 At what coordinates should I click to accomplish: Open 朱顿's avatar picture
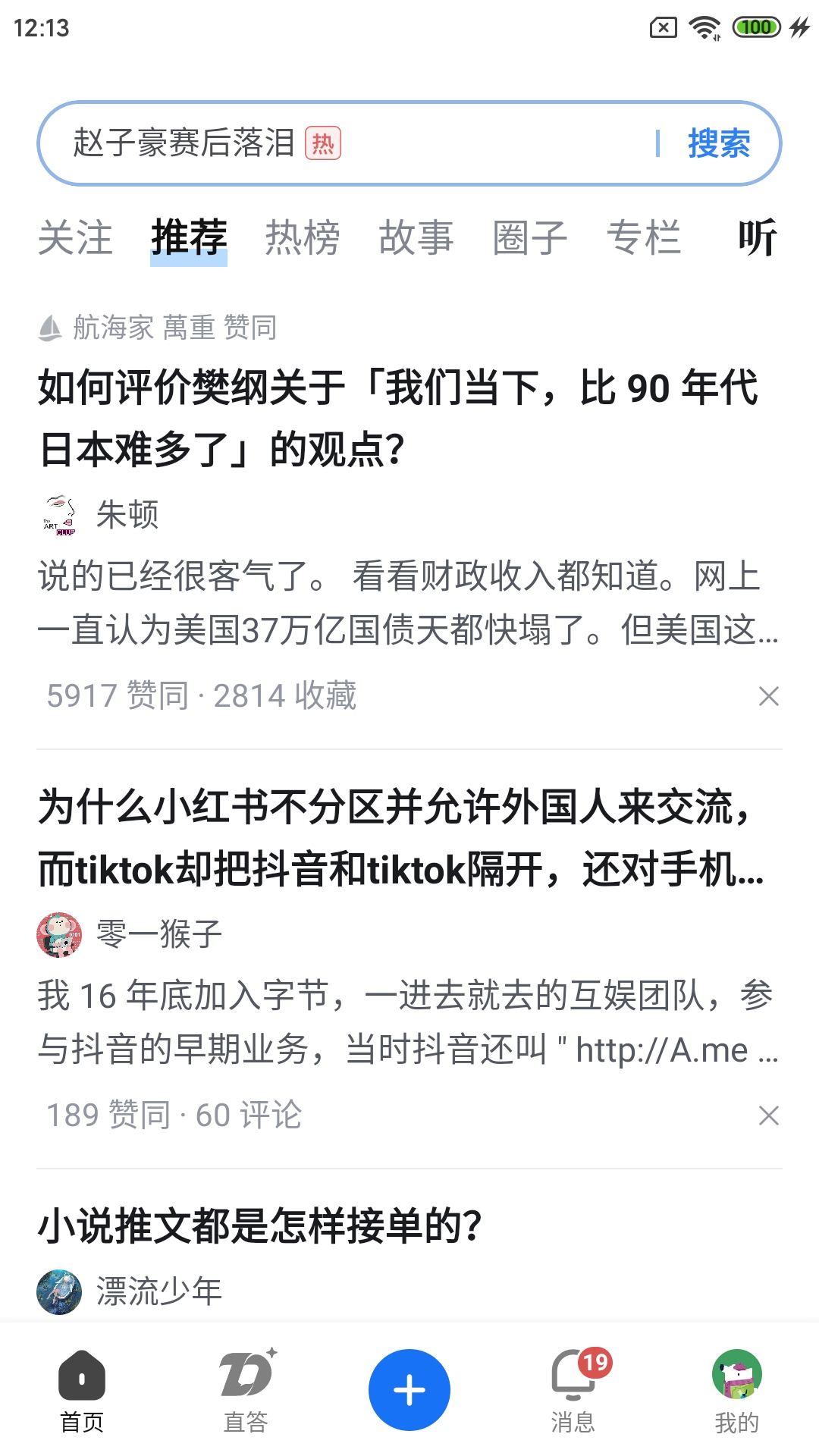[60, 516]
